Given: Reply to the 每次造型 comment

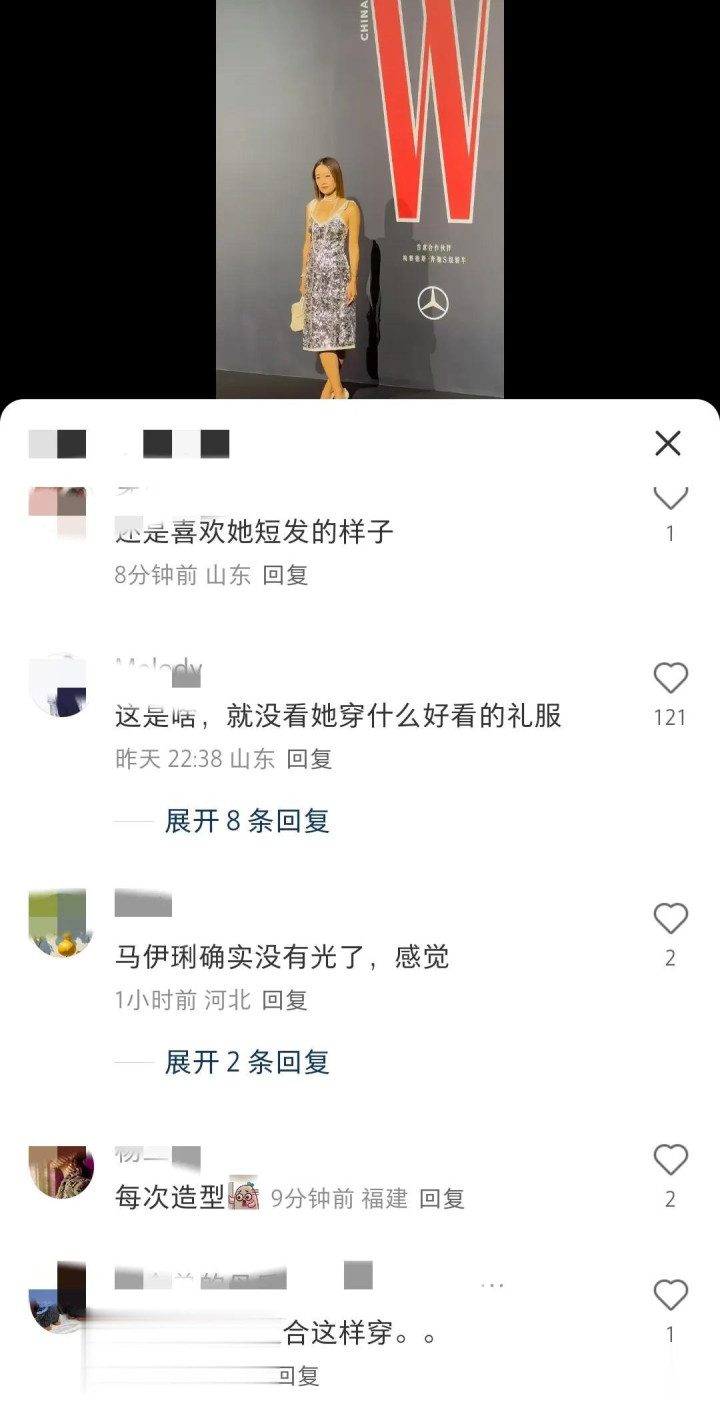Looking at the screenshot, I should click(442, 1198).
